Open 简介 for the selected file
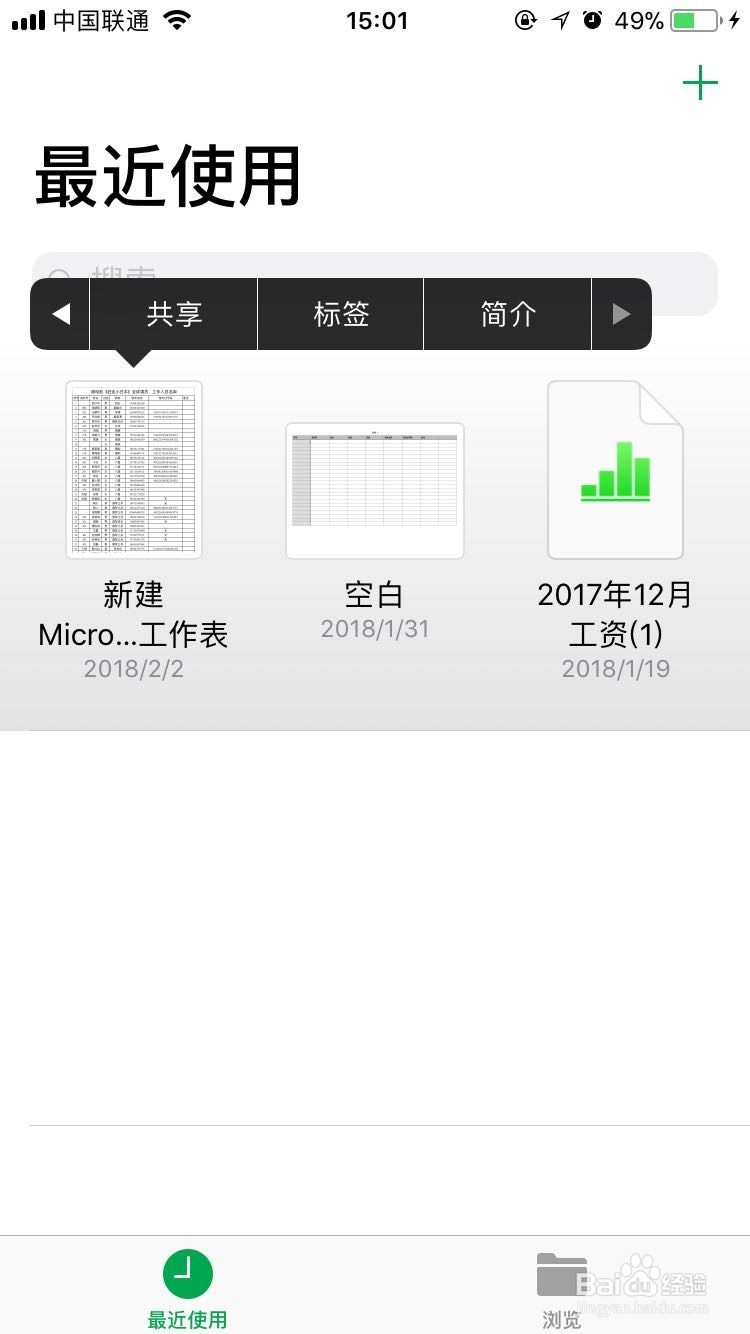This screenshot has width=750, height=1334. (x=507, y=314)
